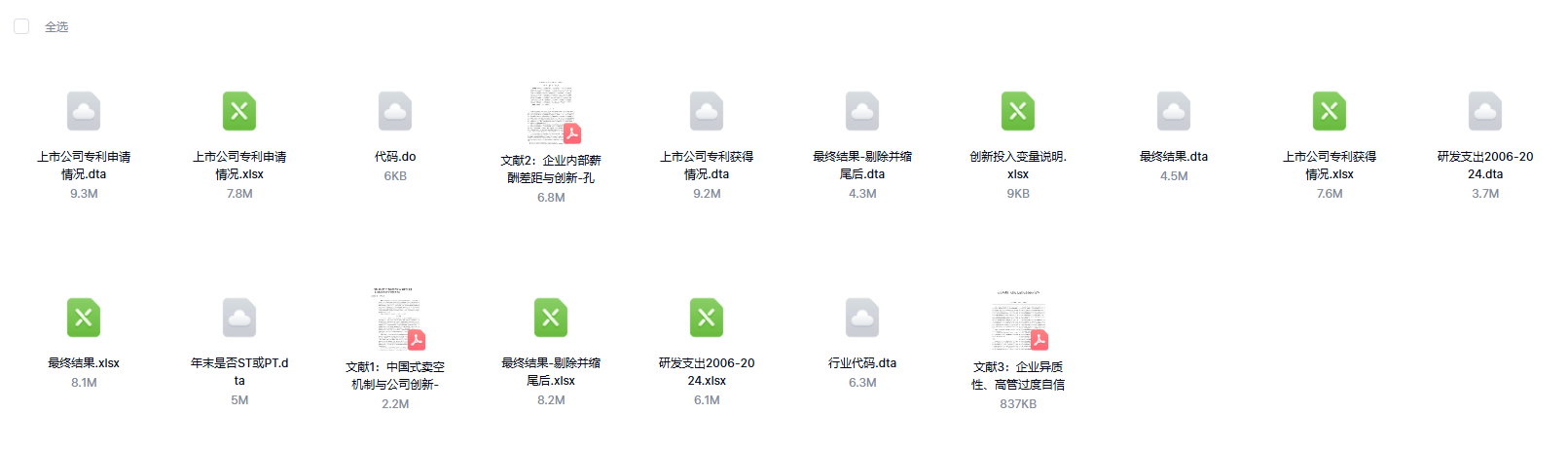Open 最终结果-剔除并缩尾后.dta file

coord(862,112)
